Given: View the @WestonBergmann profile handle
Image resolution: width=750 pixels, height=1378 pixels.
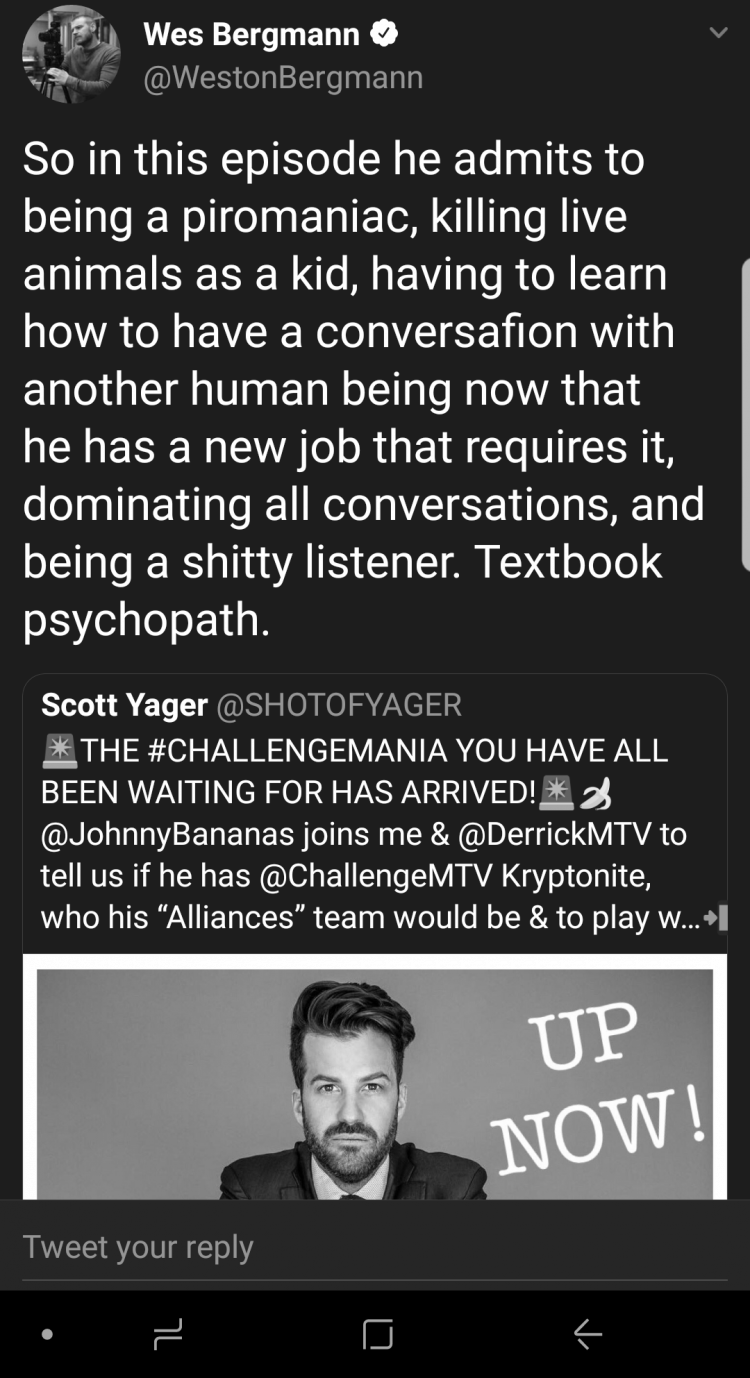Looking at the screenshot, I should point(283,78).
